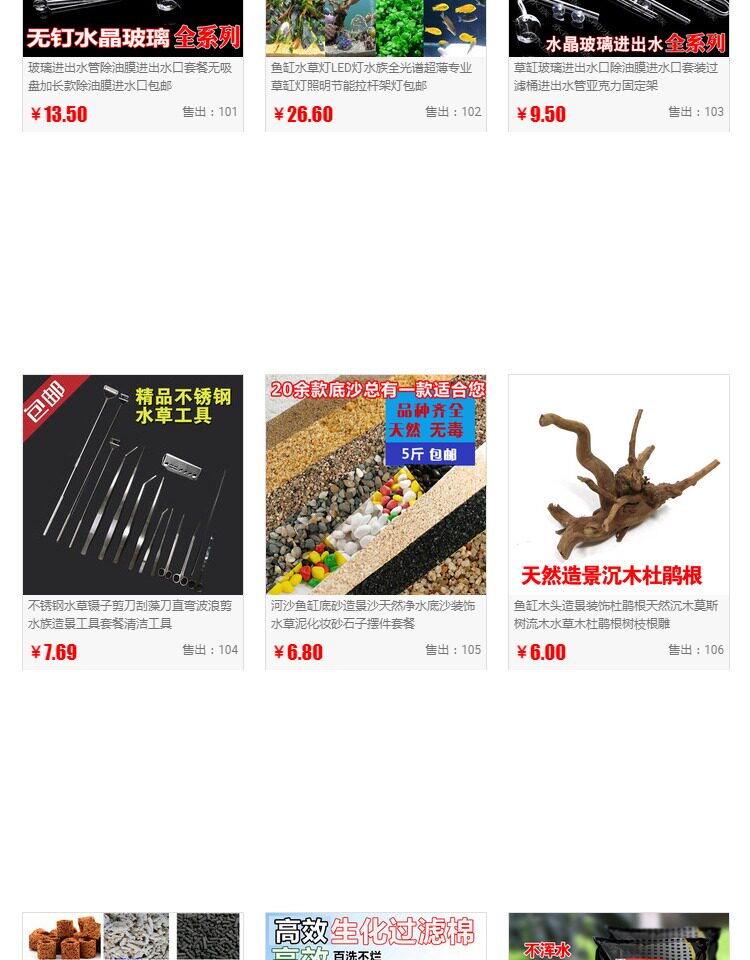Open the filter media rings product card
This screenshot has height=960, width=750.
click(133, 936)
